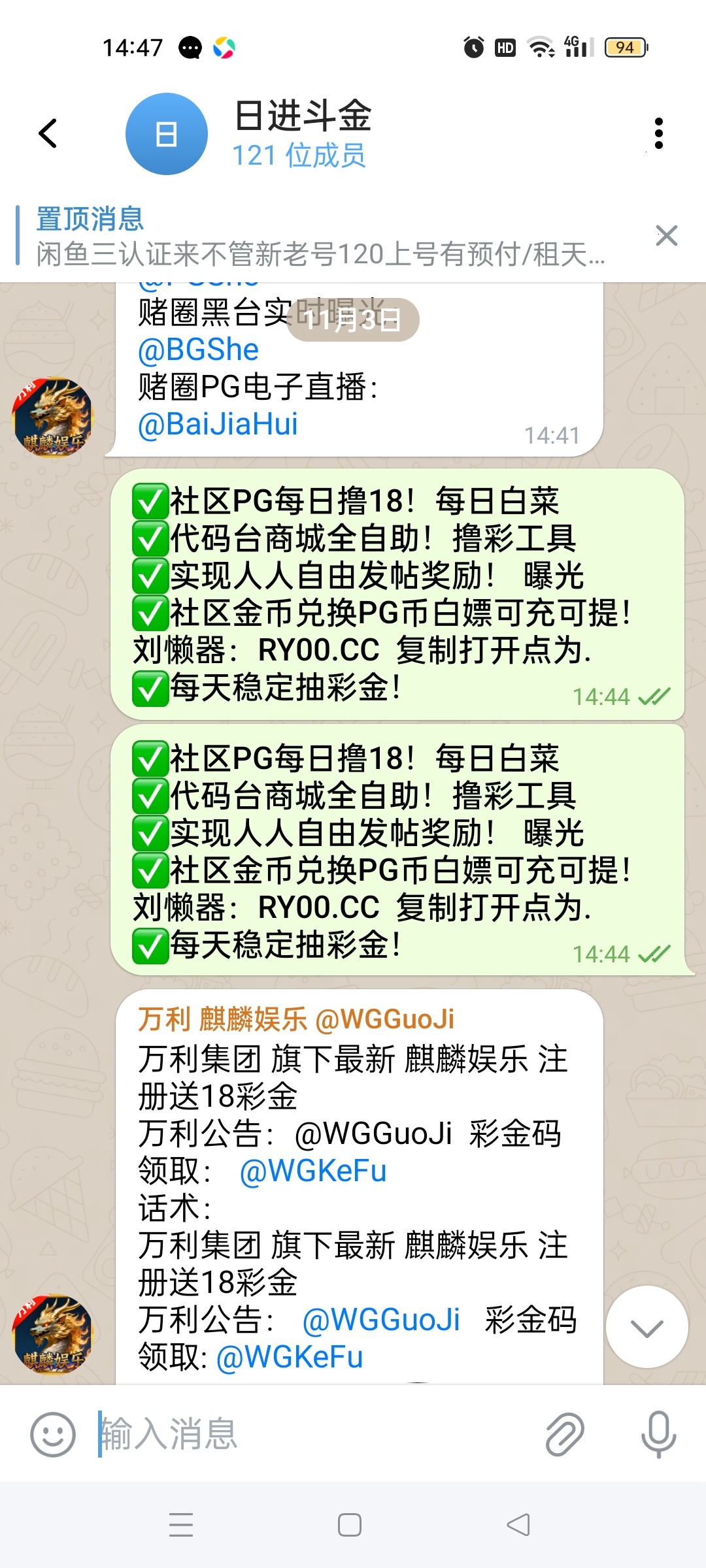Open the @BaiJiaHui mention link
Image resolution: width=706 pixels, height=1568 pixels.
218,425
